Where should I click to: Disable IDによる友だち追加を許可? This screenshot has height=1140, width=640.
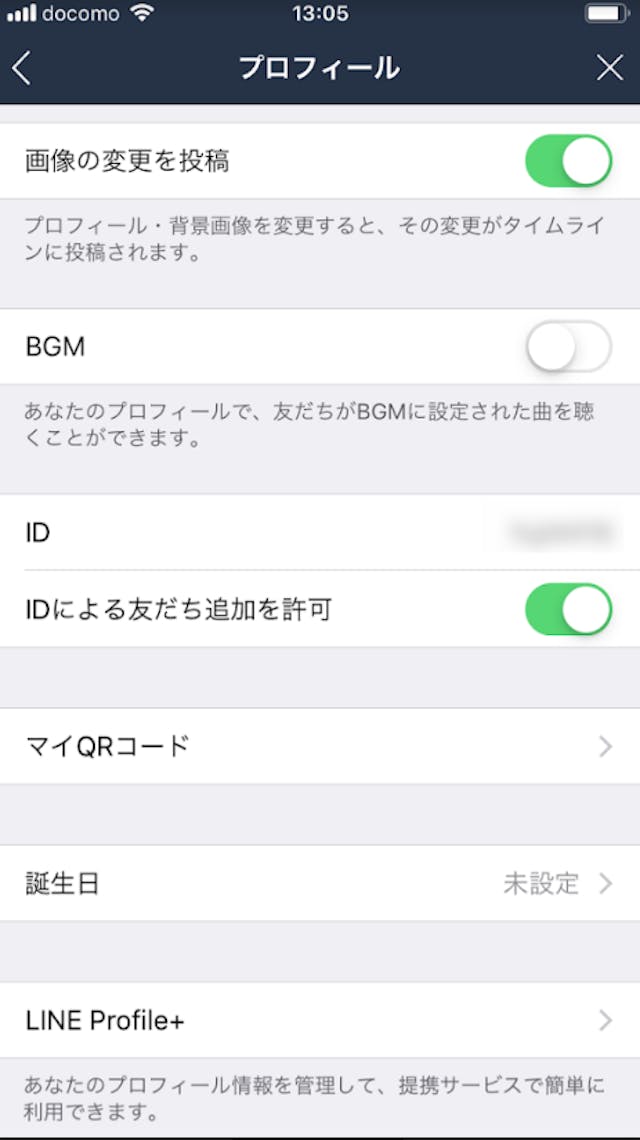(568, 609)
